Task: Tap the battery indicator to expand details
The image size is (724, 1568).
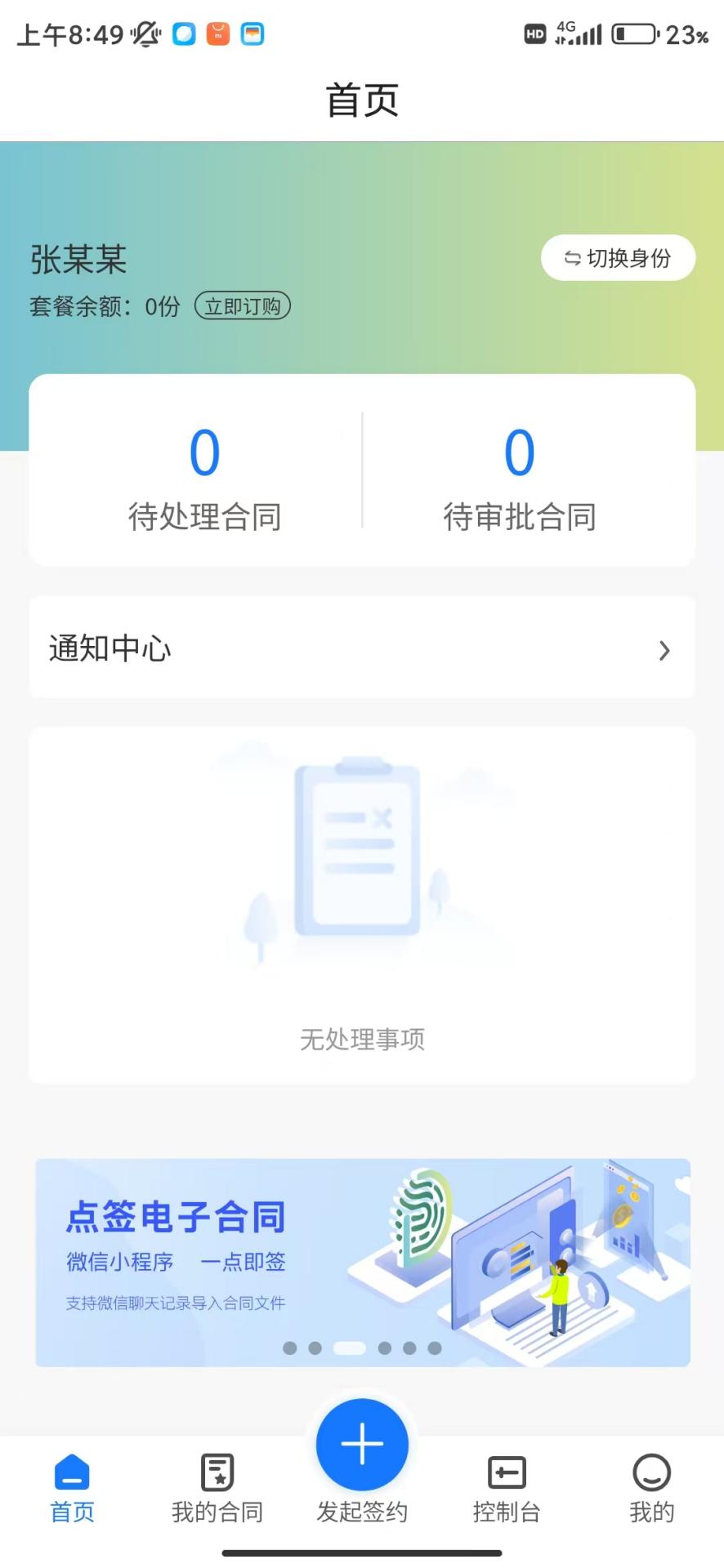Action: 635,33
